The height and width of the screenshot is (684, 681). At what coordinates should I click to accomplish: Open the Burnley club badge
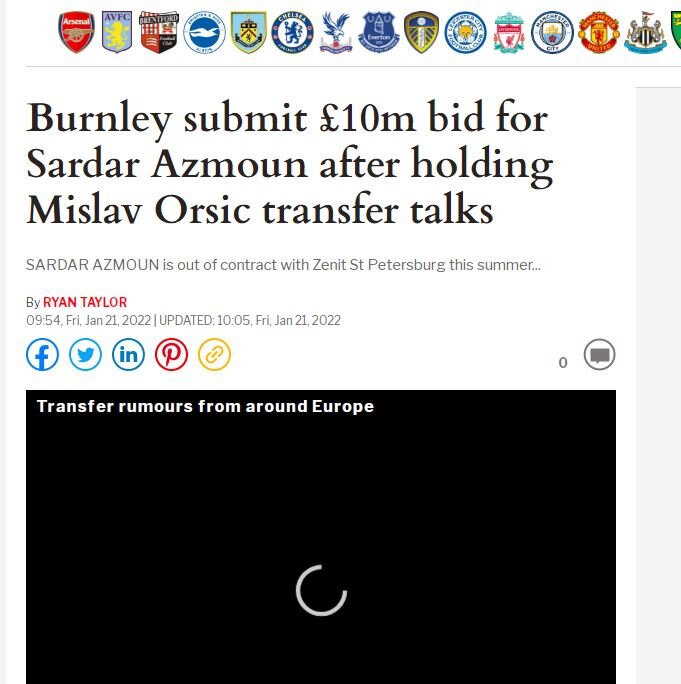click(x=248, y=33)
